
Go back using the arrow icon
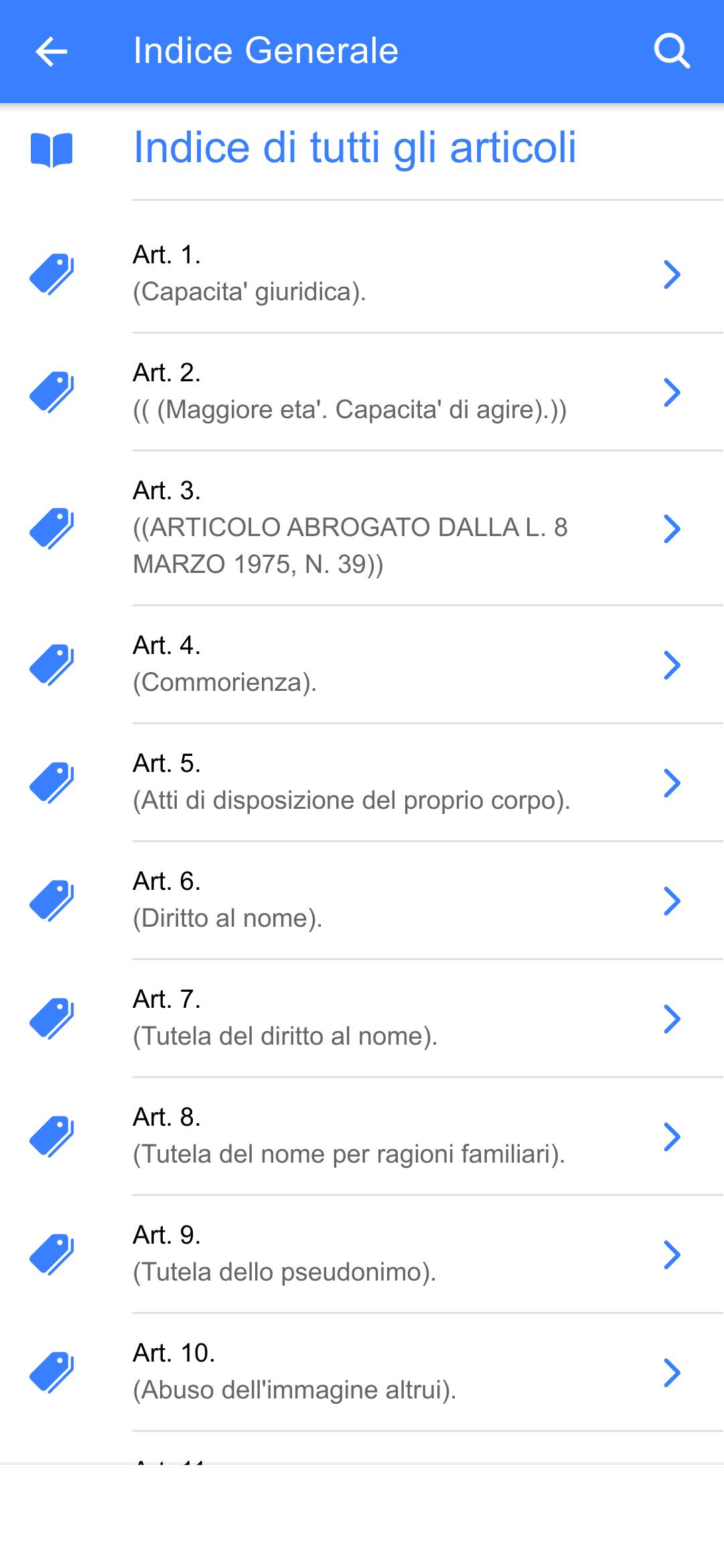point(51,50)
